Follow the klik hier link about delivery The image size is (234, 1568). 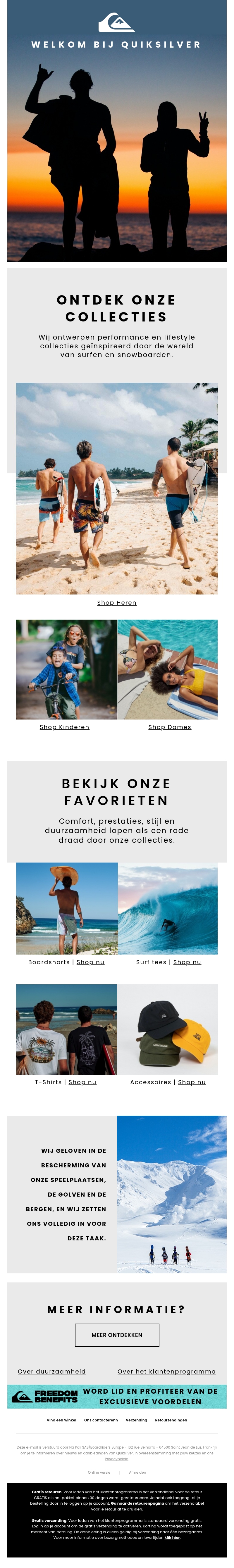[x=172, y=1538]
